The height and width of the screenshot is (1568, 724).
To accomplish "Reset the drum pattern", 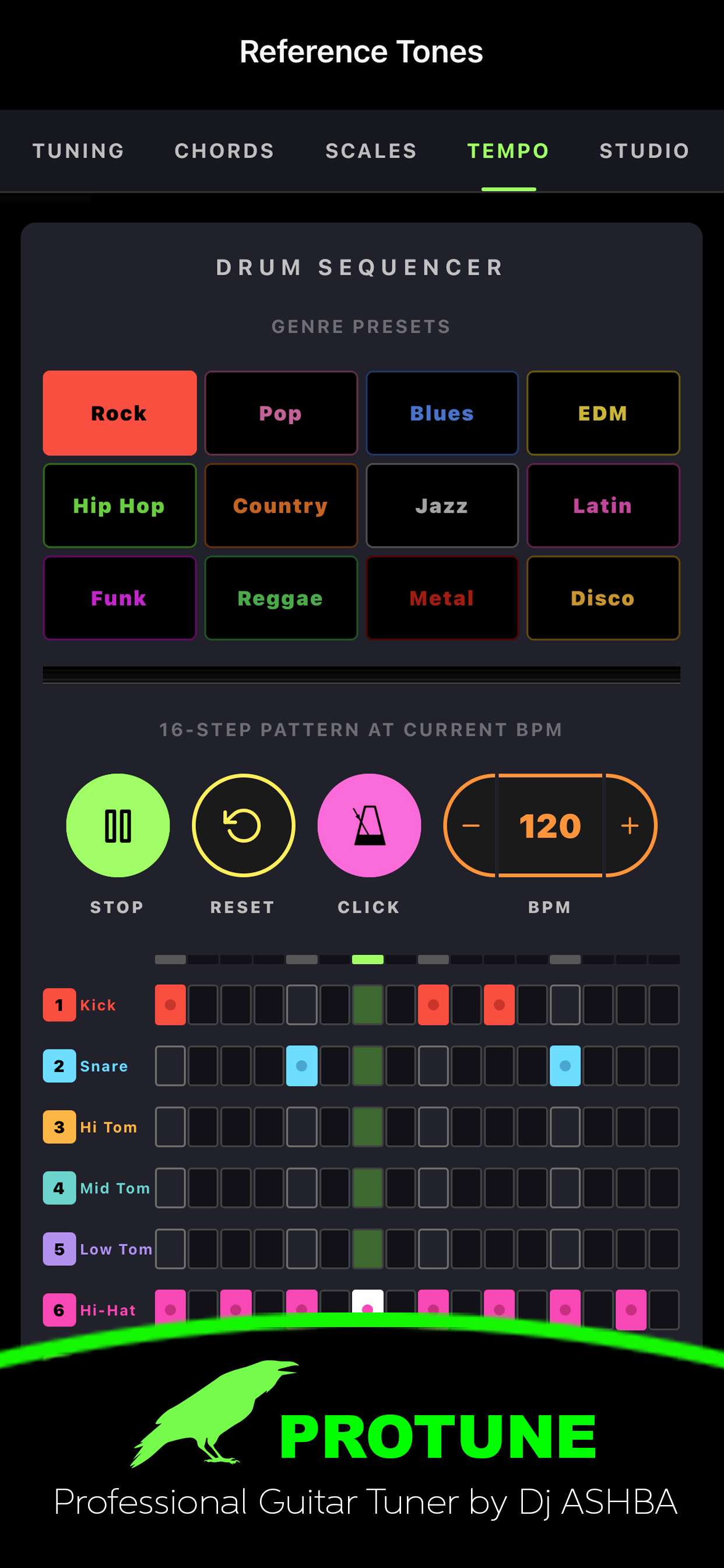I will click(x=243, y=825).
